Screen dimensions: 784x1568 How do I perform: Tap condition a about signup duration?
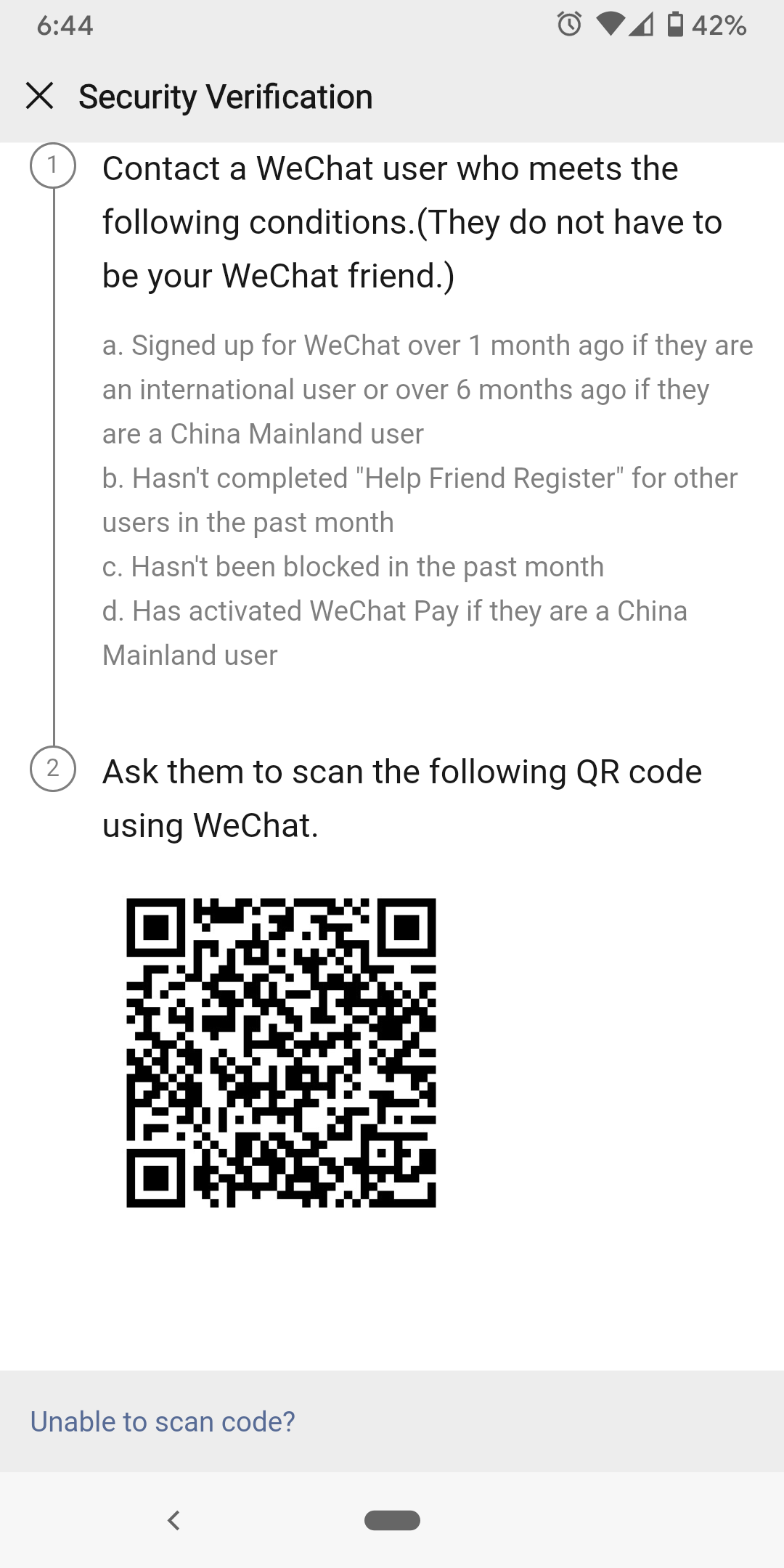(x=427, y=388)
